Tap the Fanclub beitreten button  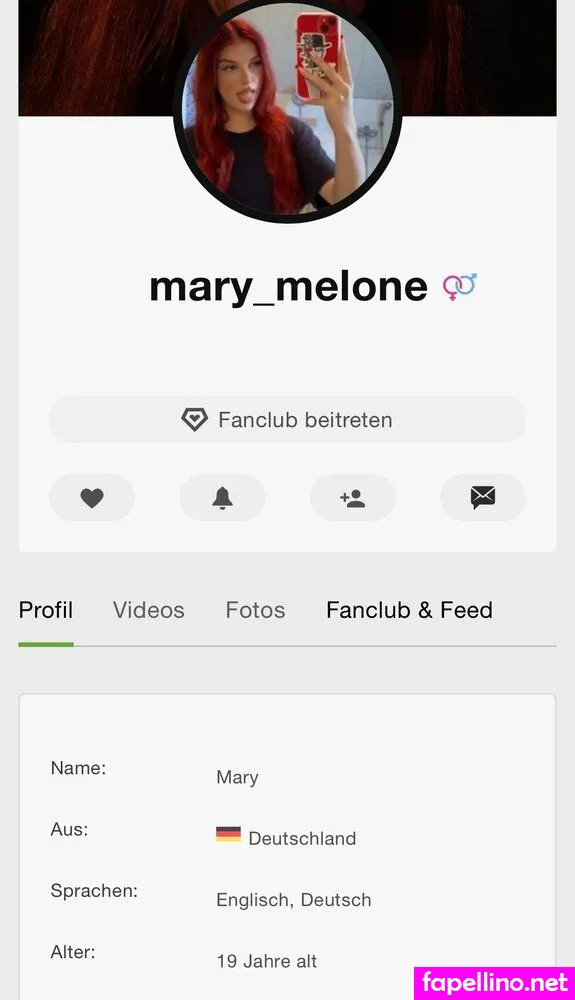(288, 420)
